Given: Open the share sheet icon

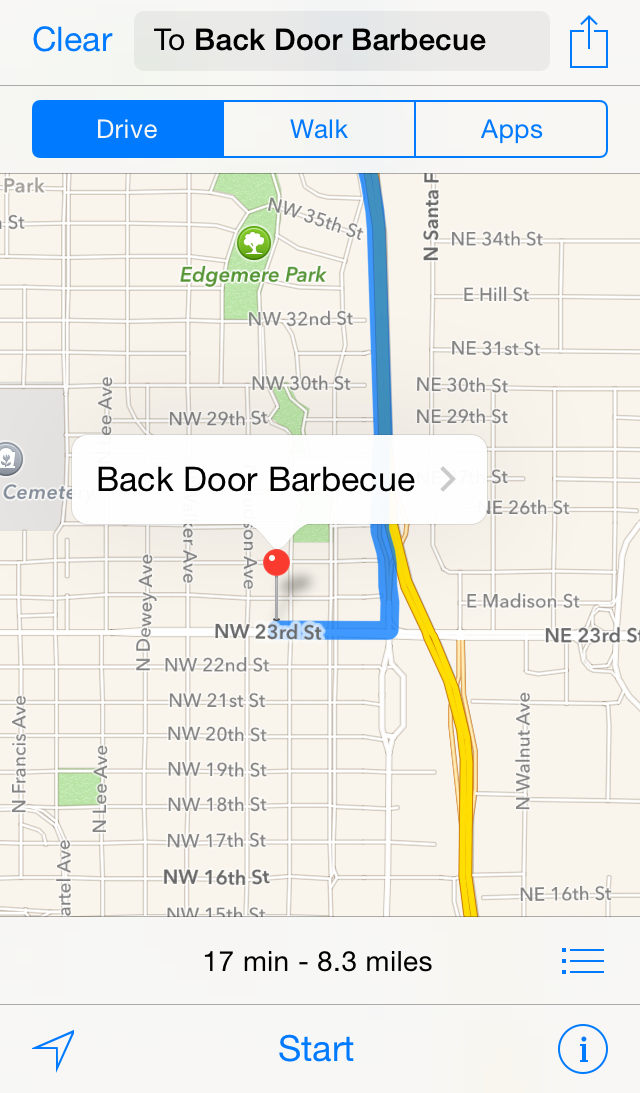Looking at the screenshot, I should click(x=589, y=42).
